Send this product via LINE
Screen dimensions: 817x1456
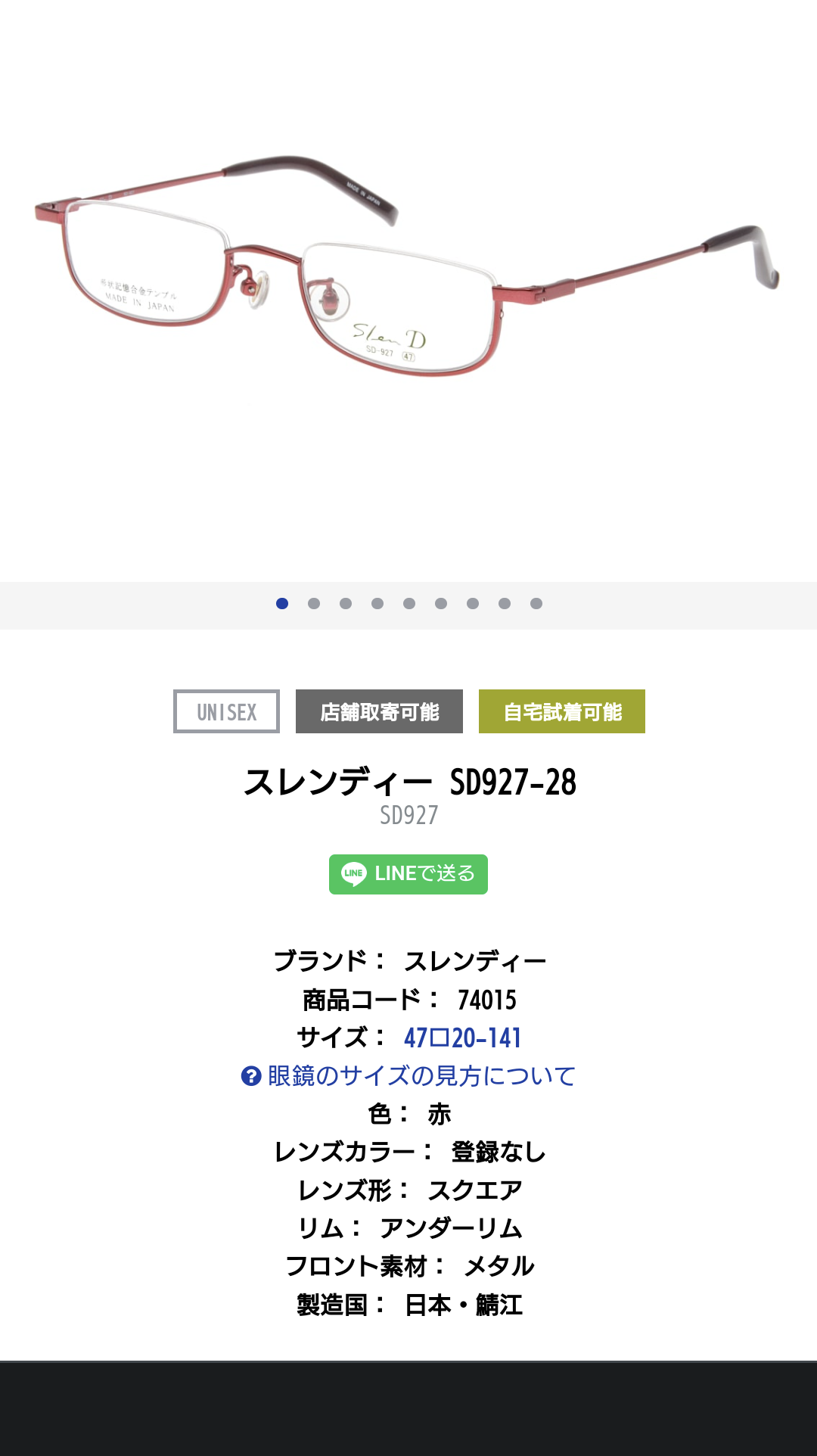pos(408,874)
